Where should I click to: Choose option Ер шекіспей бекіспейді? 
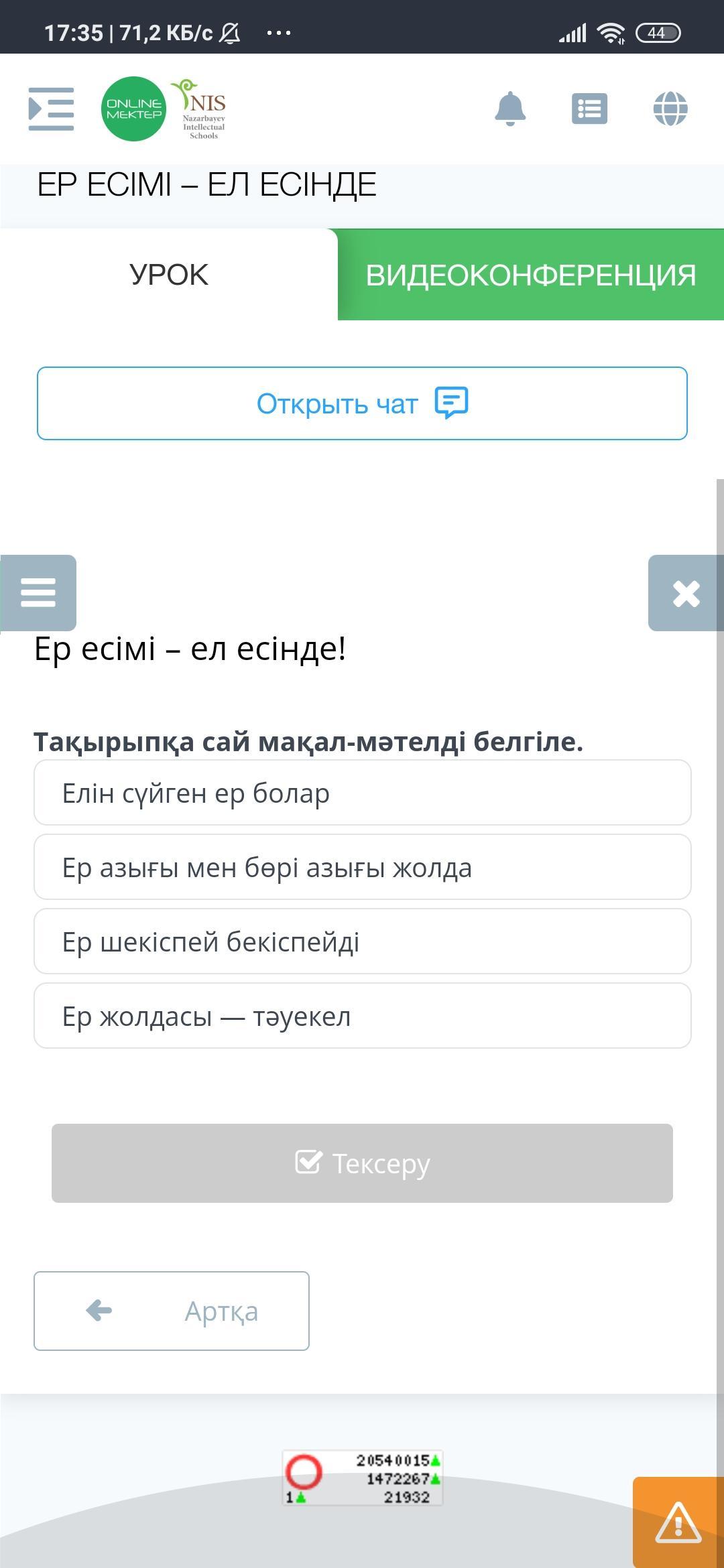(x=363, y=941)
